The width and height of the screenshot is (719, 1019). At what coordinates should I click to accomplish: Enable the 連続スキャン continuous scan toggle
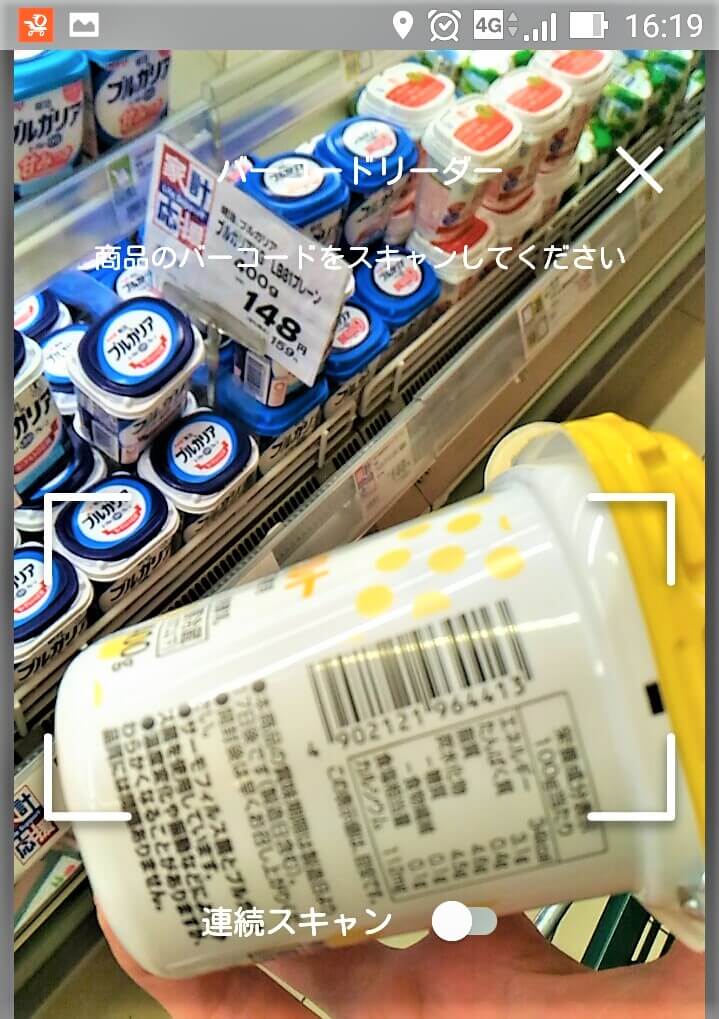click(x=464, y=922)
